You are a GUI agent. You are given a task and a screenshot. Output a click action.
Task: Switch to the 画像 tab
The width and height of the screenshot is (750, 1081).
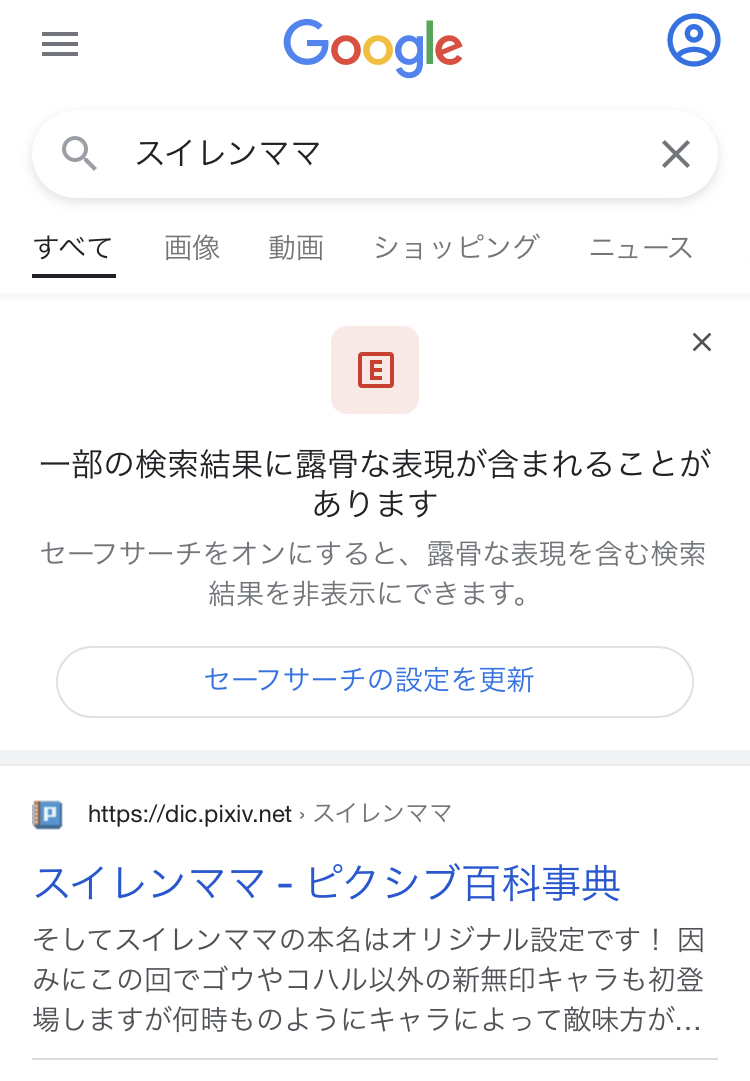pyautogui.click(x=192, y=247)
